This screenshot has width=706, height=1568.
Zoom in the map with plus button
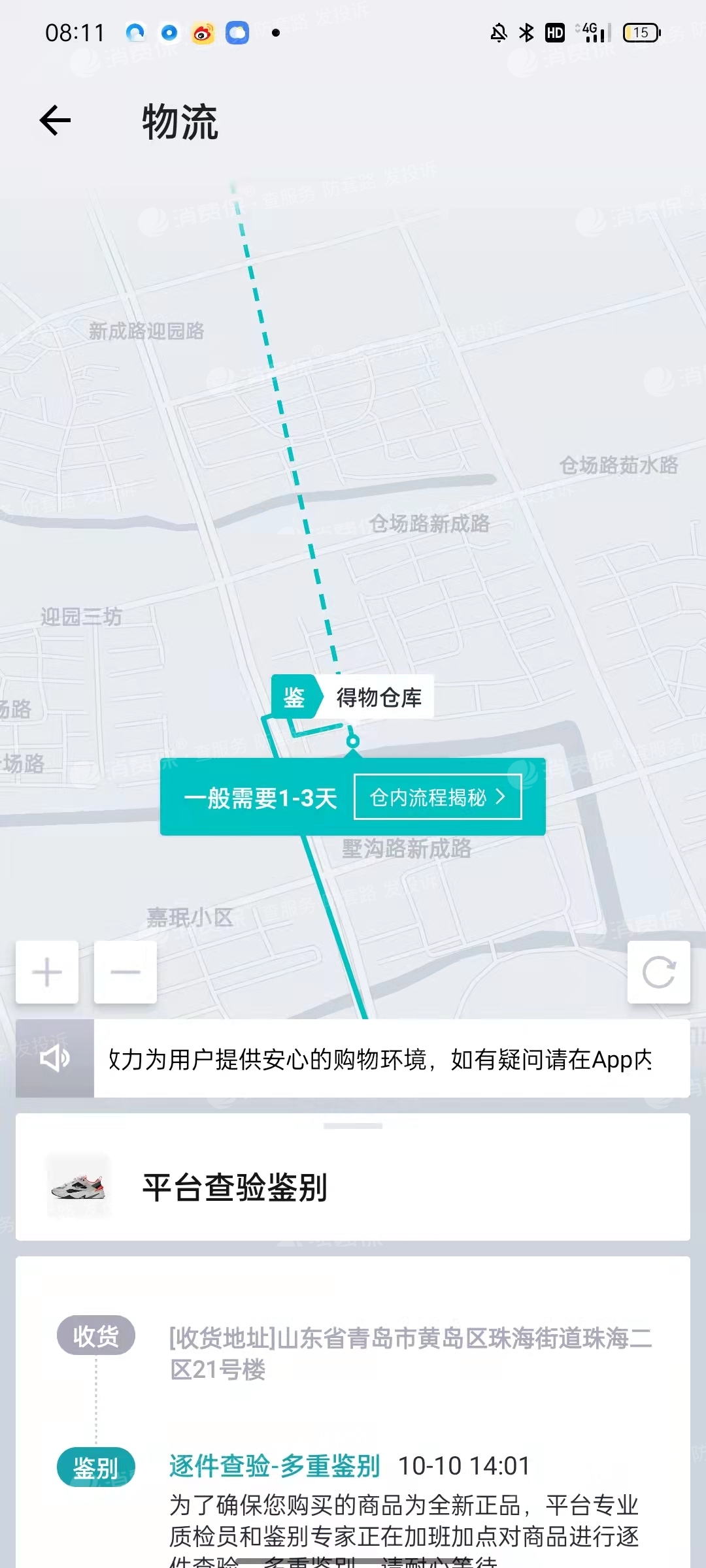(47, 972)
